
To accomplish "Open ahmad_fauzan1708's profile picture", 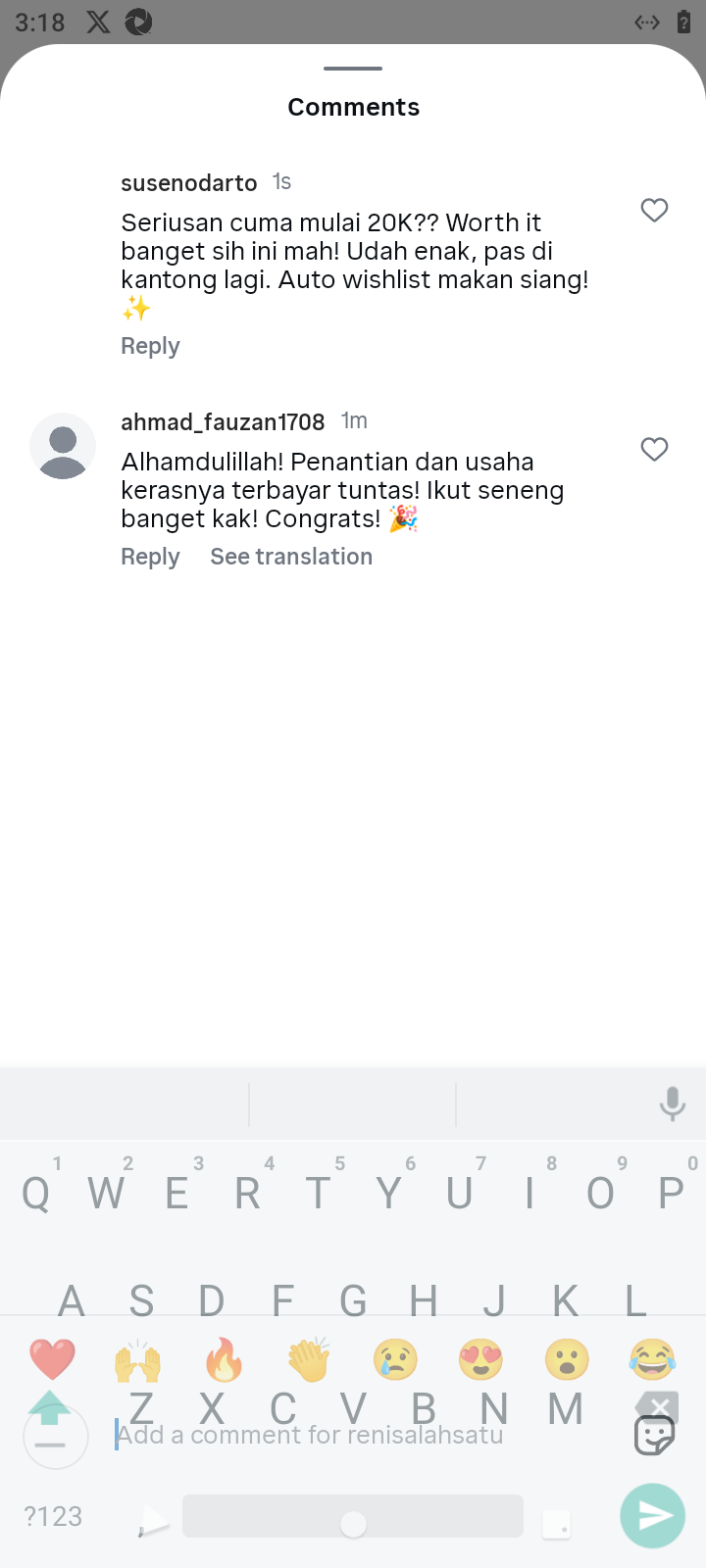I will 63,446.
